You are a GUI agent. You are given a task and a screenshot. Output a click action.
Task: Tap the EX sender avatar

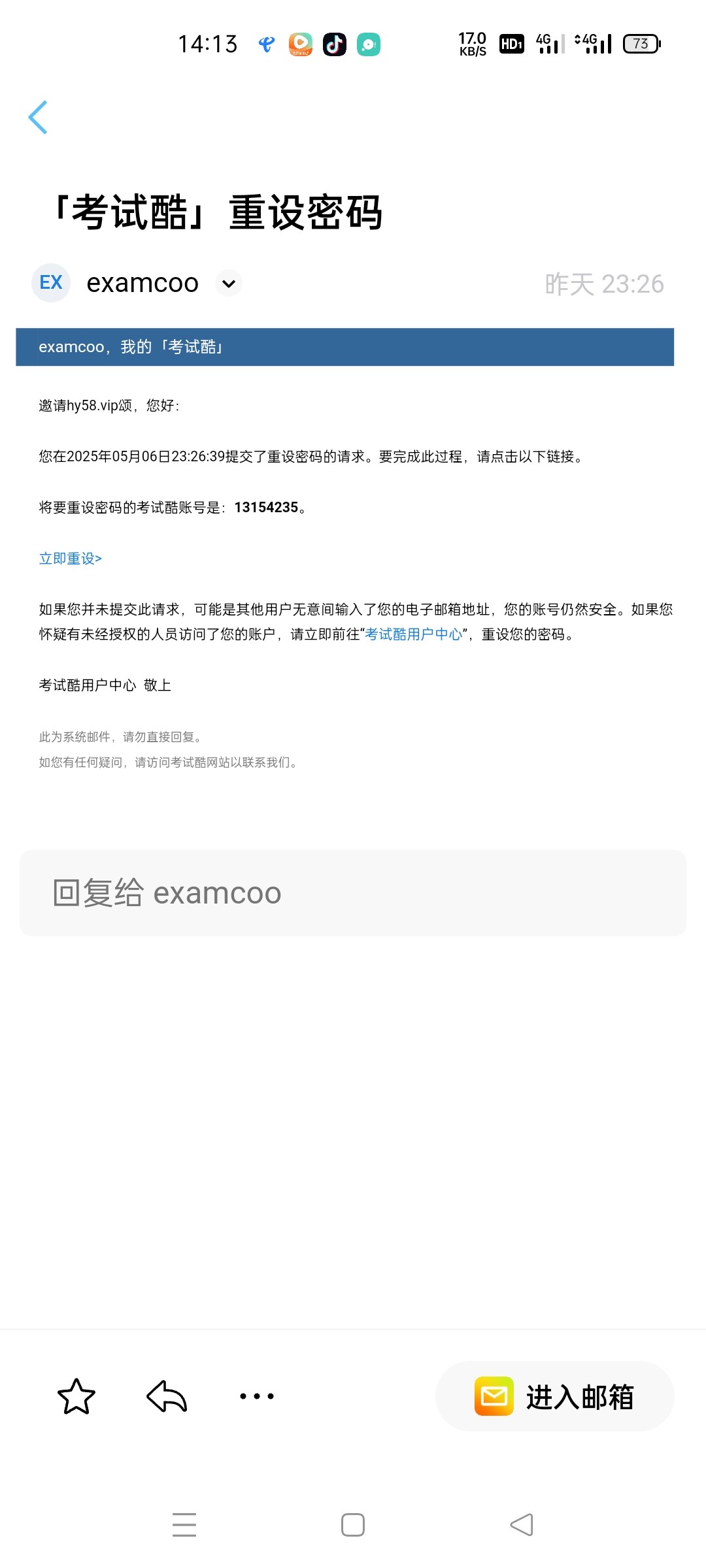click(x=51, y=283)
